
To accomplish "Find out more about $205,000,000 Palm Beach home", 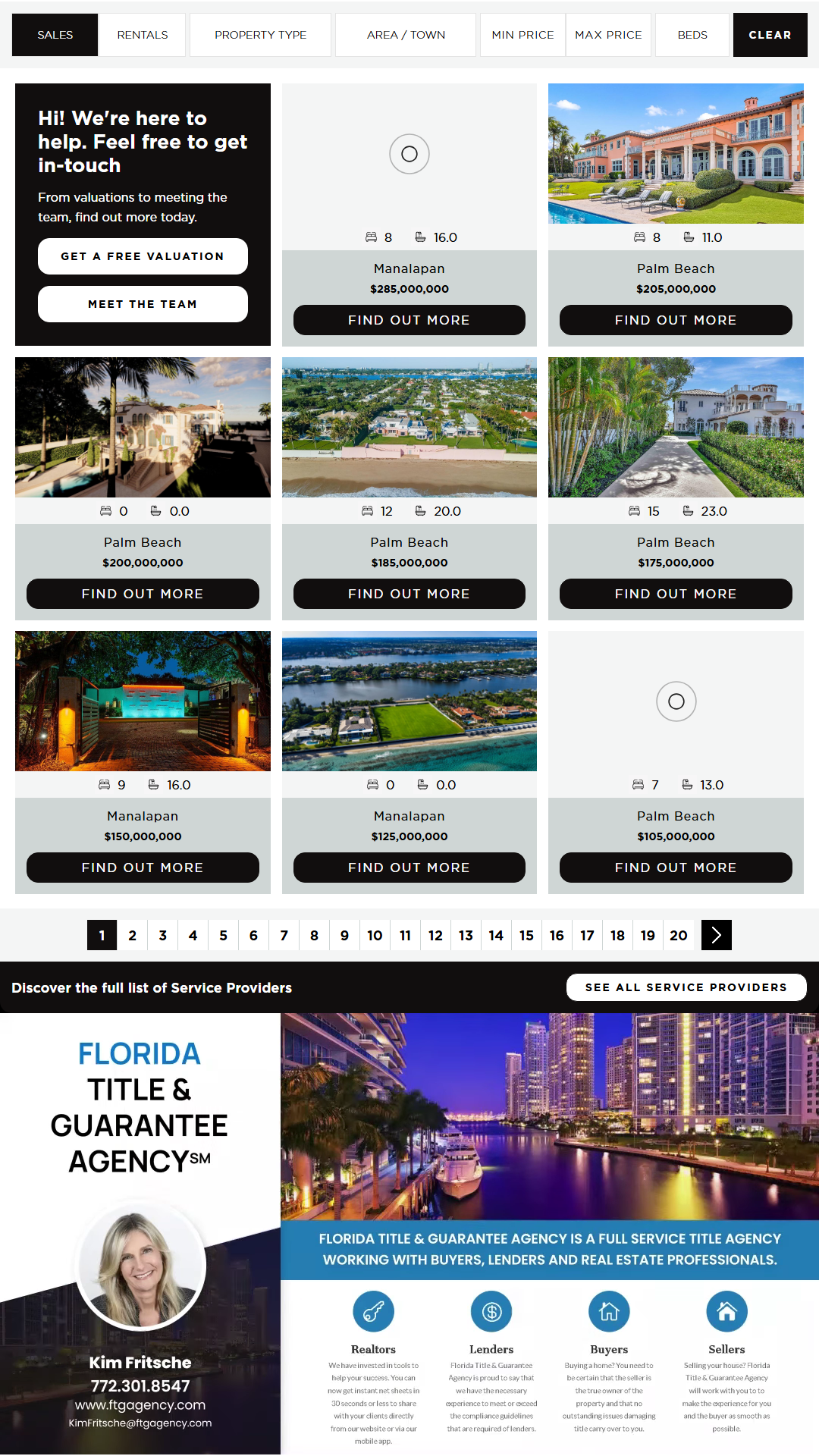I will pos(676,320).
